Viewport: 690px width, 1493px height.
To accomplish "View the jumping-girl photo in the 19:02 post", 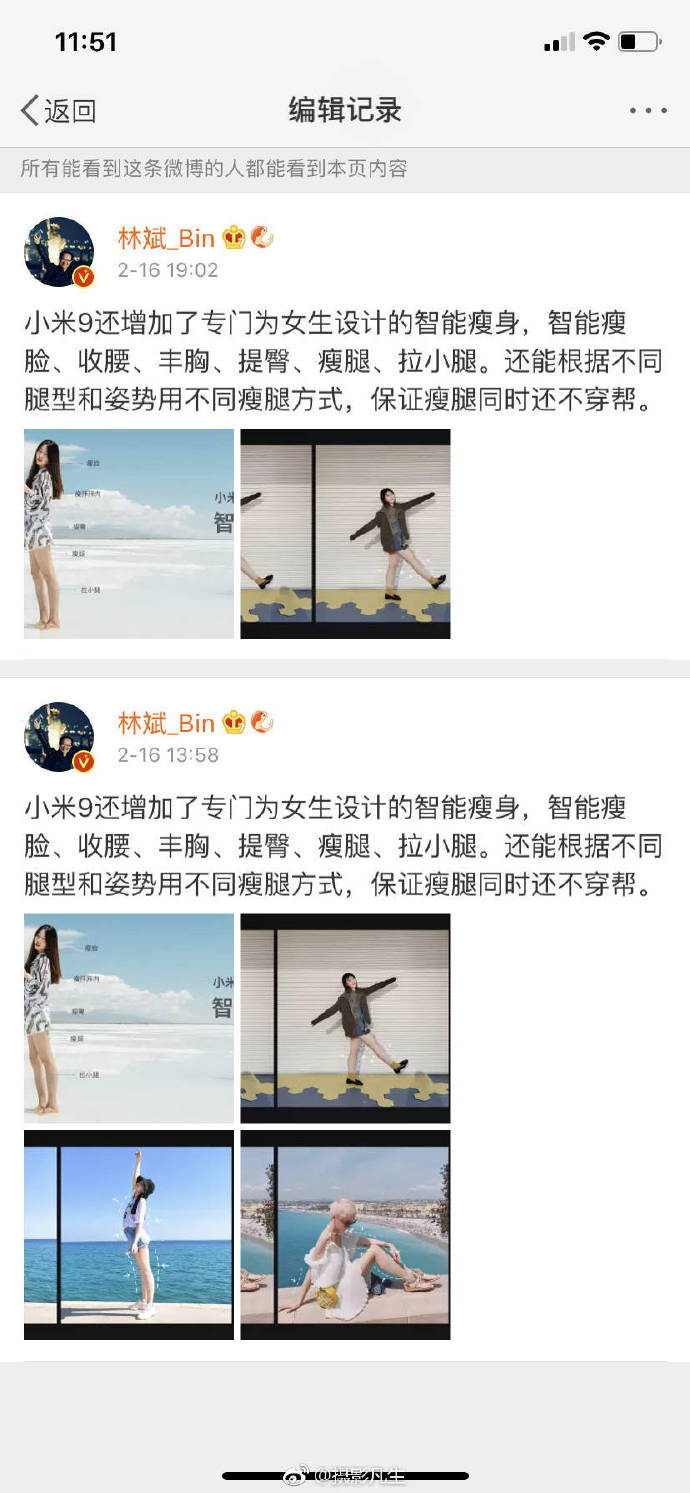I will point(345,534).
